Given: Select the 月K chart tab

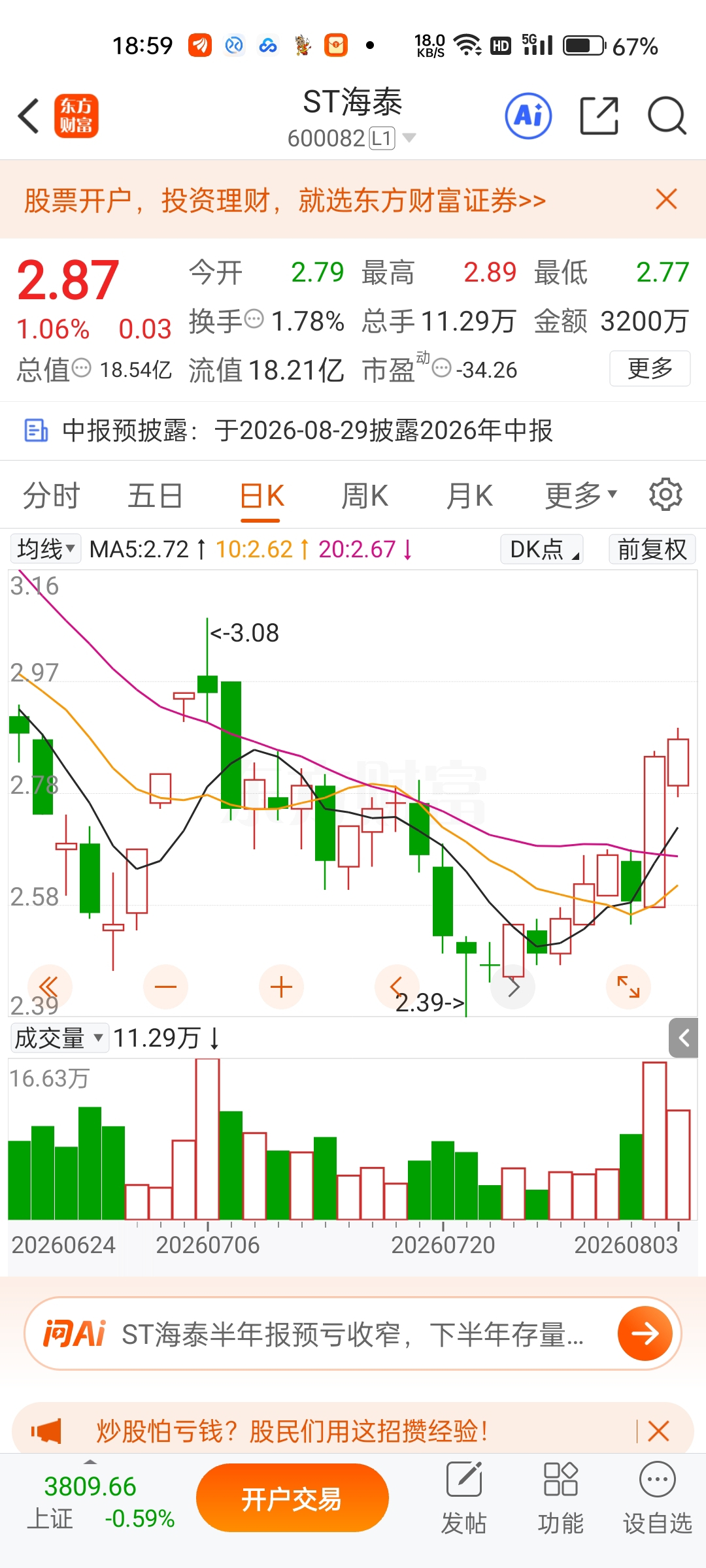Looking at the screenshot, I should 469,495.
